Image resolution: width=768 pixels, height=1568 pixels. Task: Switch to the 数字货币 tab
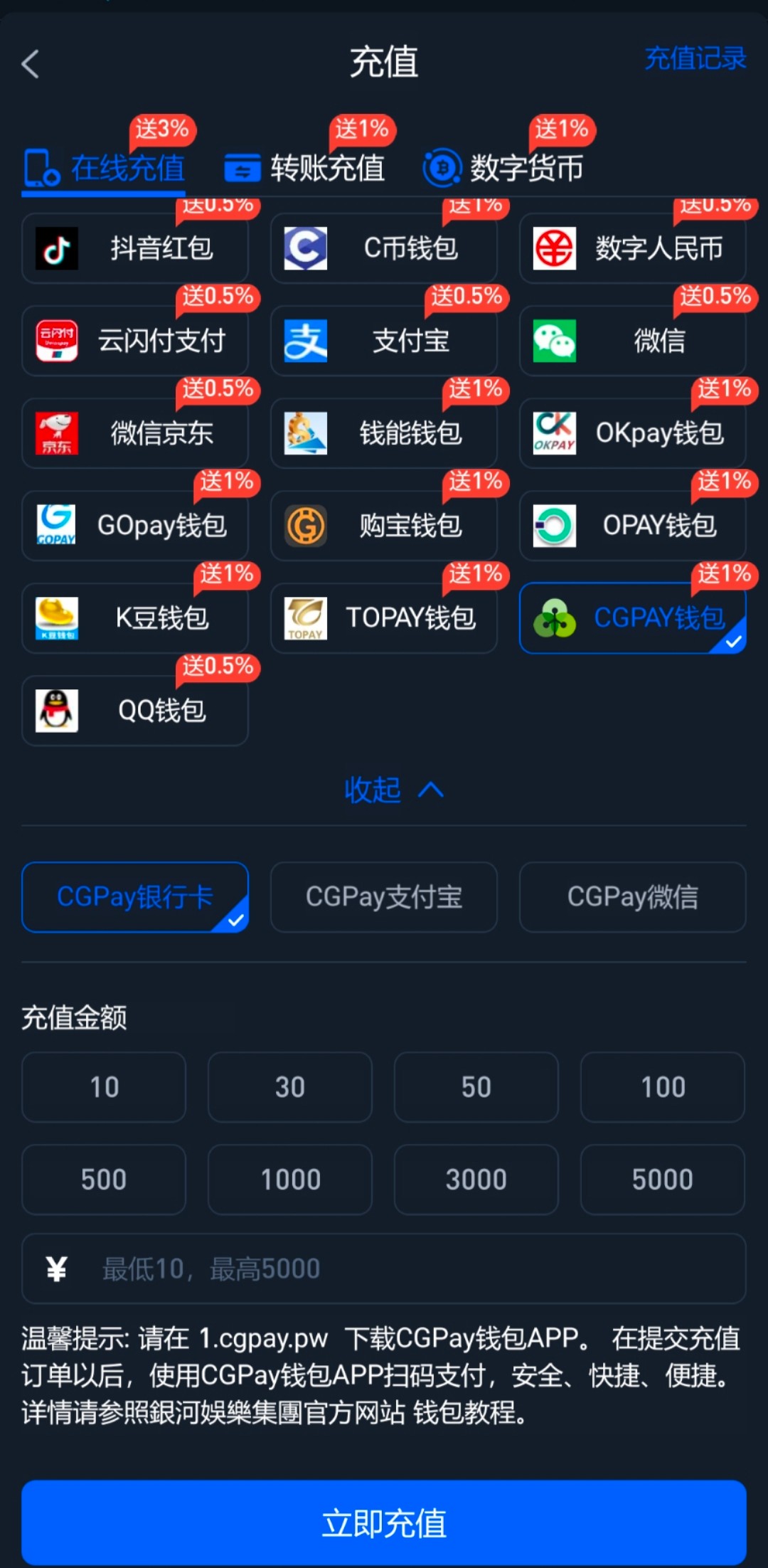click(504, 169)
